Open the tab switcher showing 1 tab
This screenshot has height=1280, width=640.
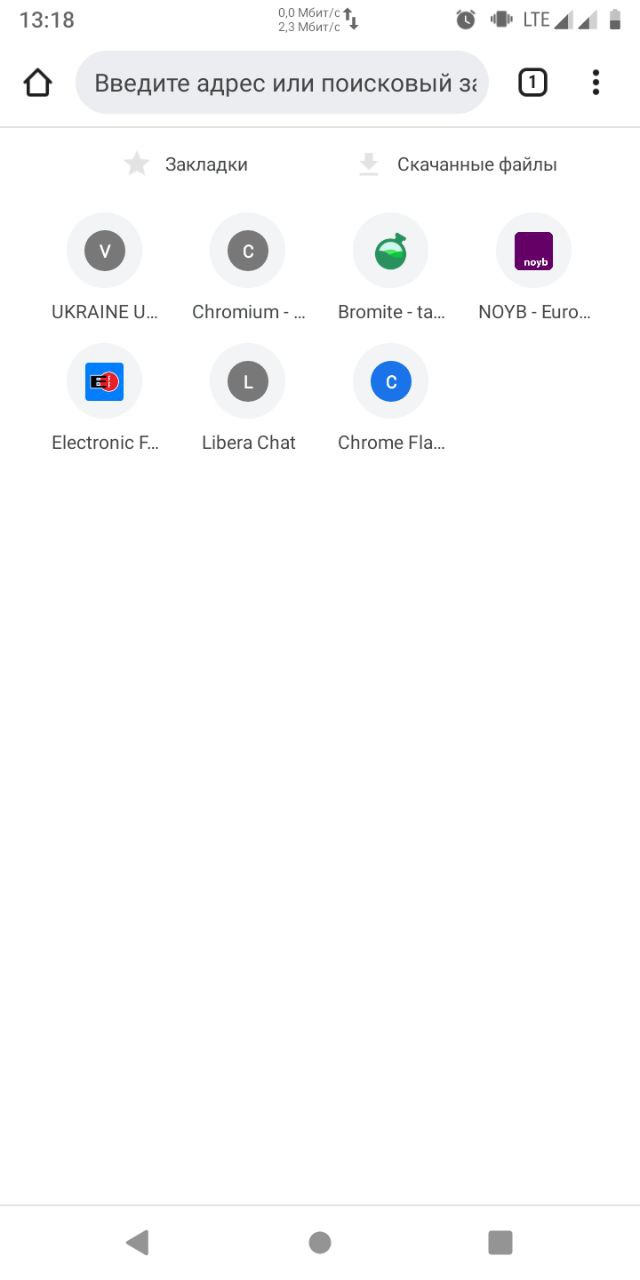(532, 82)
